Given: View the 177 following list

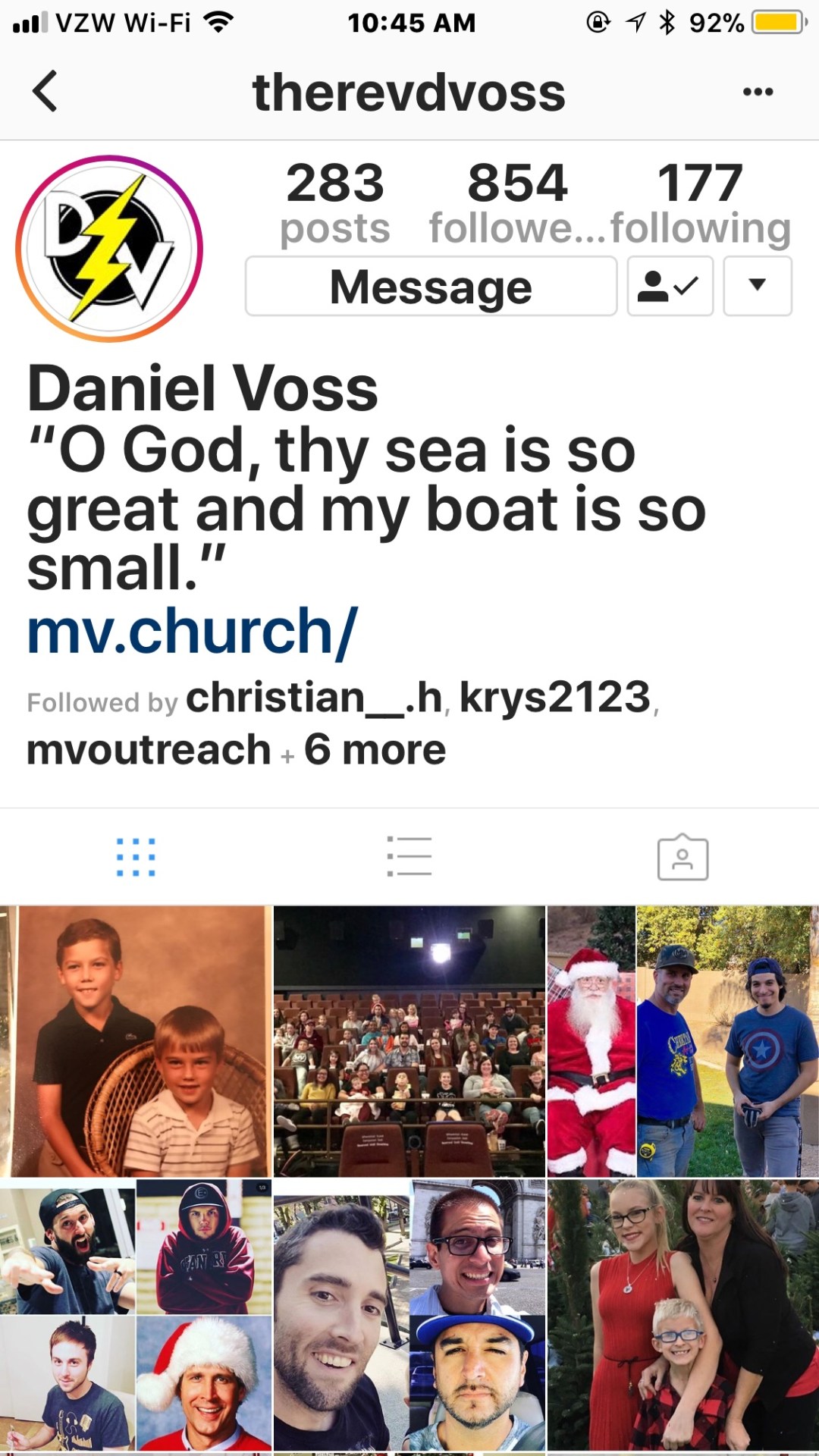Looking at the screenshot, I should click(700, 203).
